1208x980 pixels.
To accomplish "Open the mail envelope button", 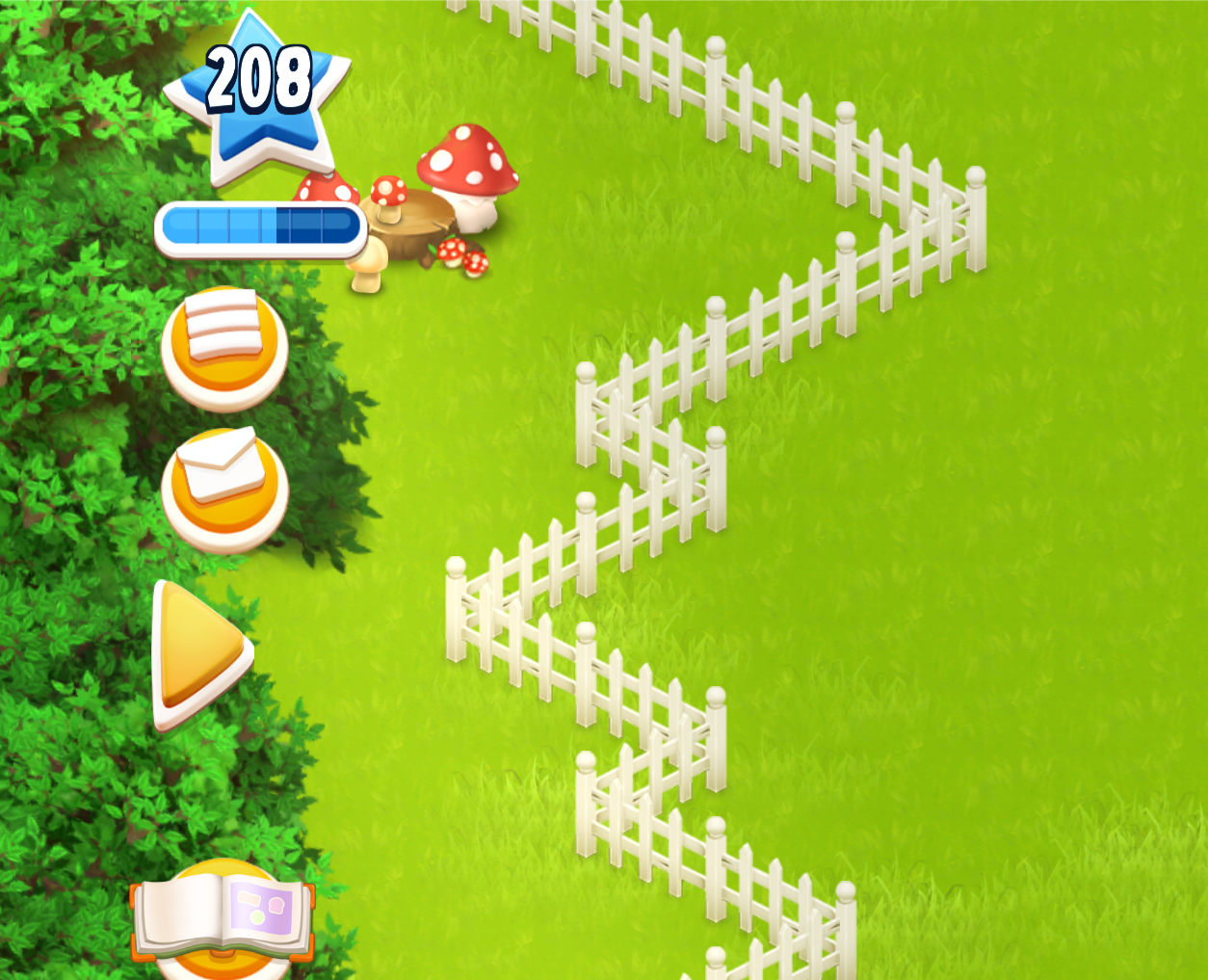I will tap(224, 489).
